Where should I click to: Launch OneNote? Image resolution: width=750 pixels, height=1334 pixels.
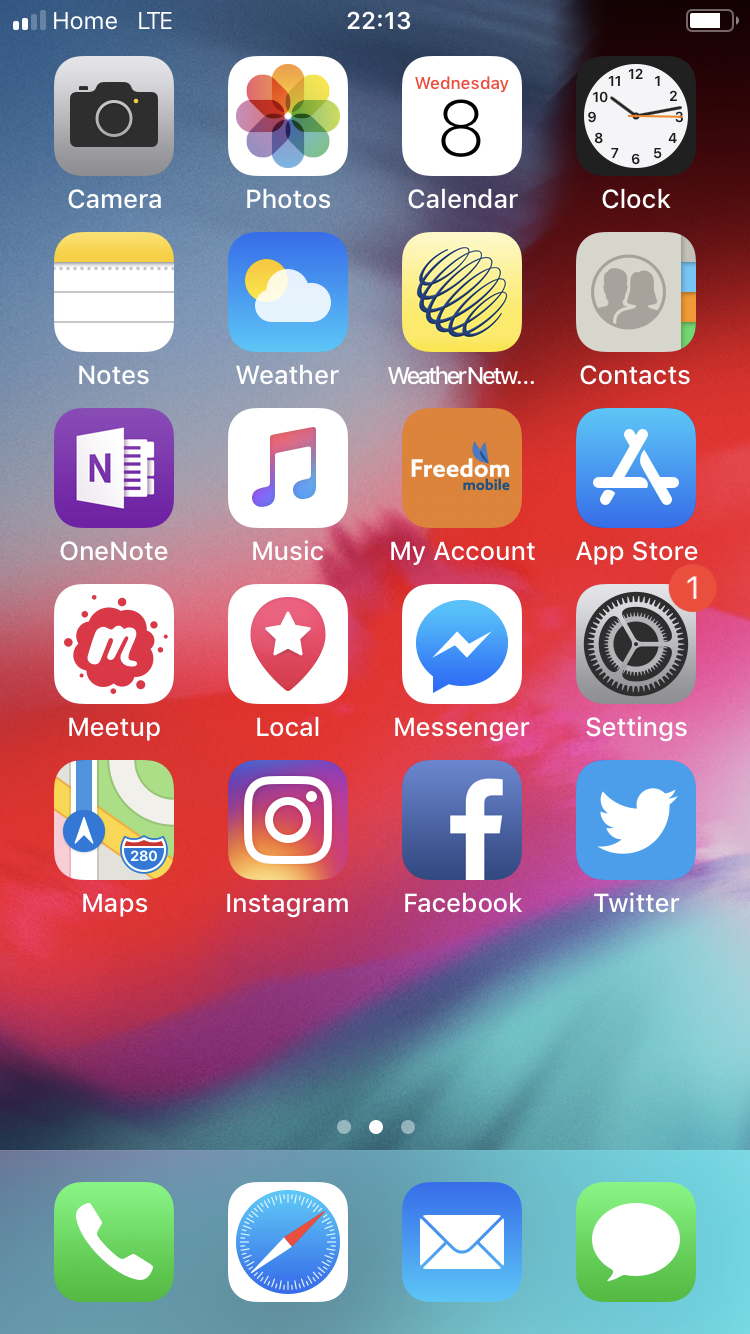114,468
